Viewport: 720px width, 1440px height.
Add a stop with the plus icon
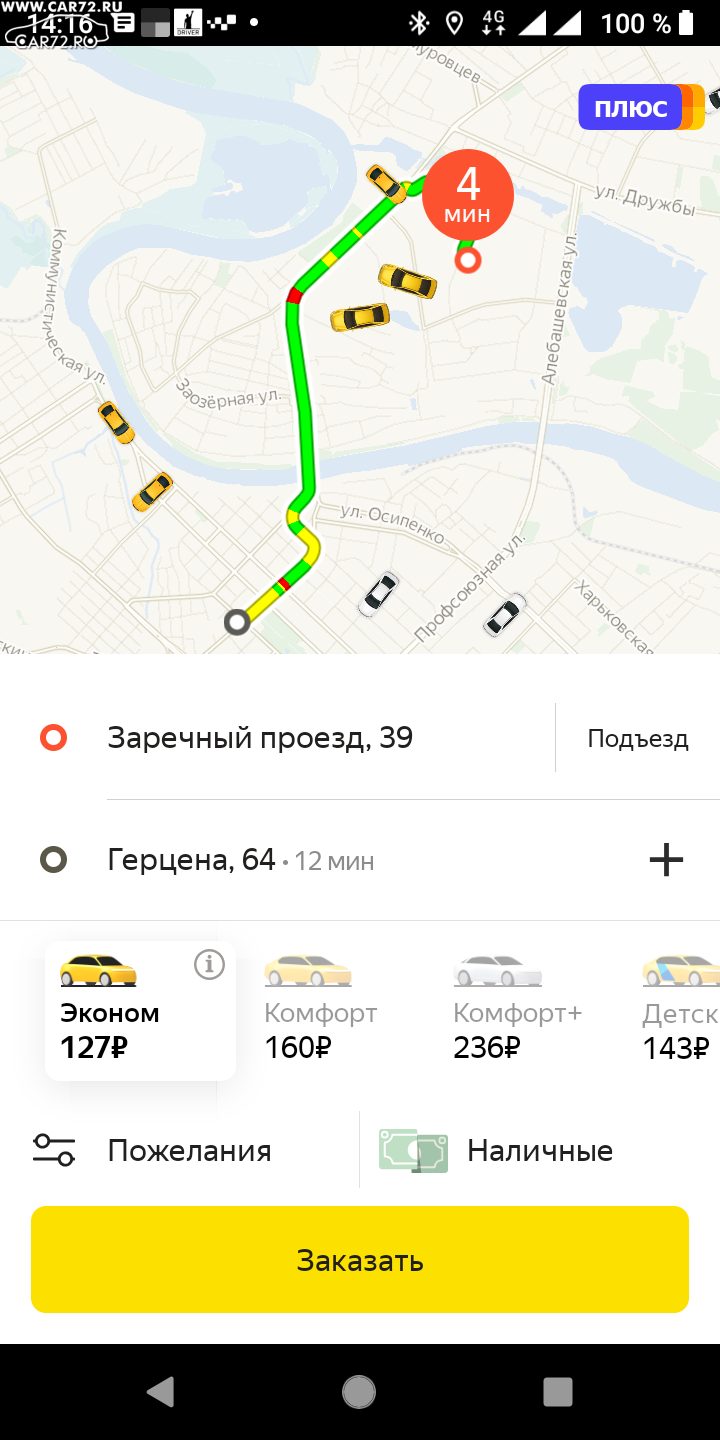[666, 860]
